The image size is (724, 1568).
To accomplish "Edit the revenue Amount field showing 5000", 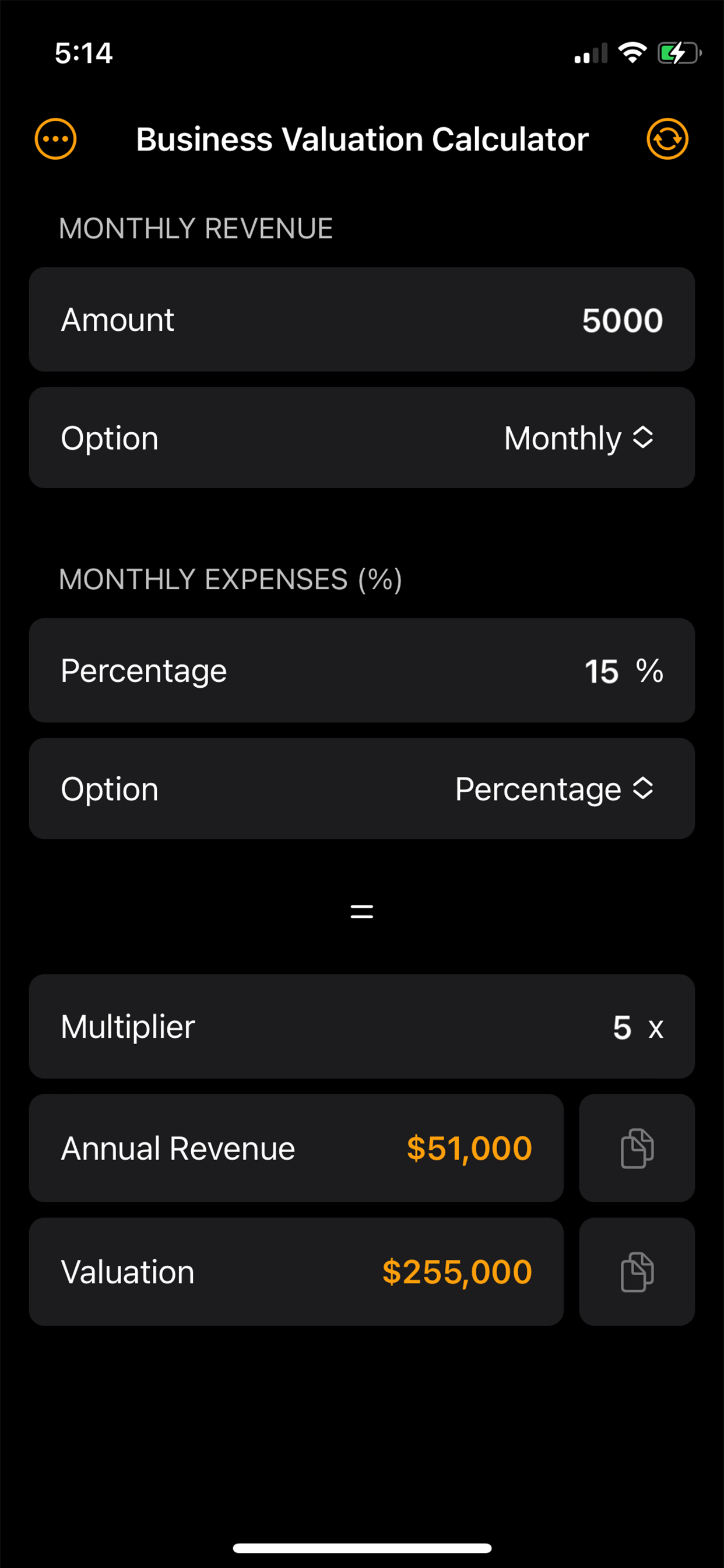I will (622, 319).
